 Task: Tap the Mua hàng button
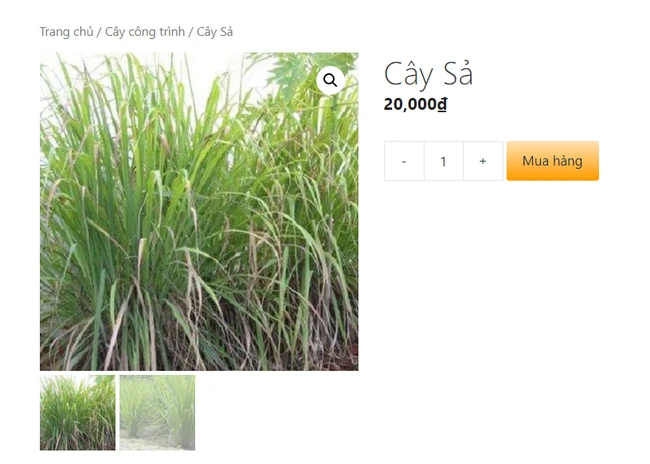point(552,161)
